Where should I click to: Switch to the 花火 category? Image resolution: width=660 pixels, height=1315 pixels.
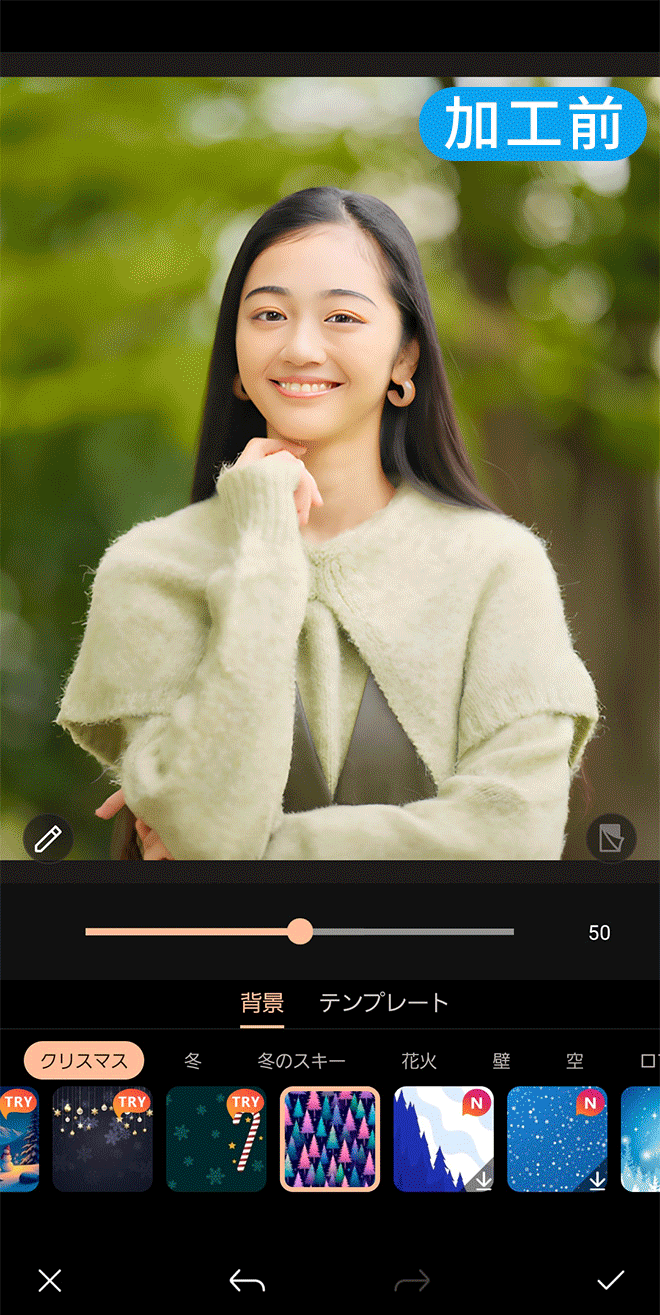click(x=419, y=1060)
